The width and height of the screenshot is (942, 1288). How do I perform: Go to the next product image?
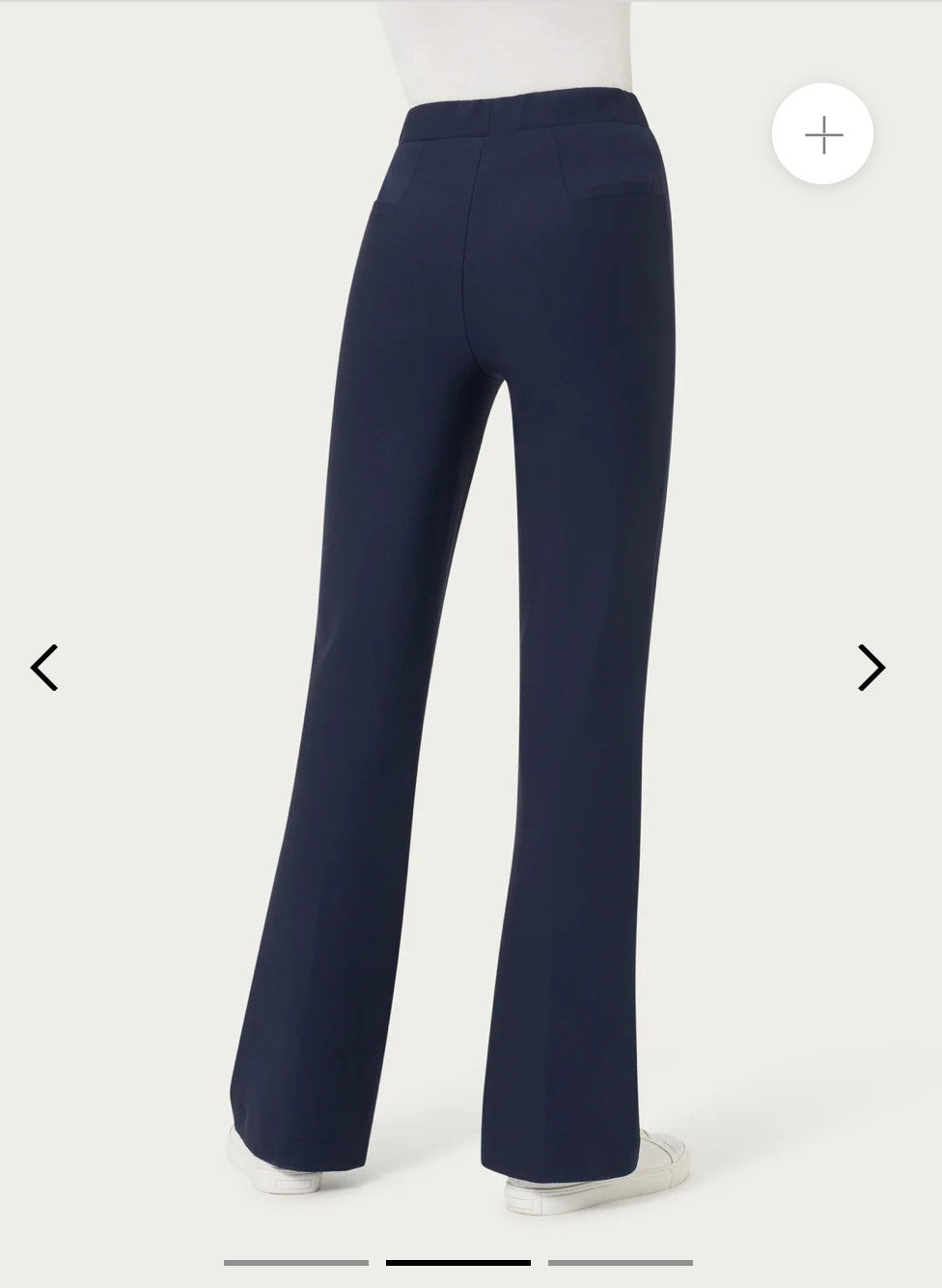click(871, 667)
